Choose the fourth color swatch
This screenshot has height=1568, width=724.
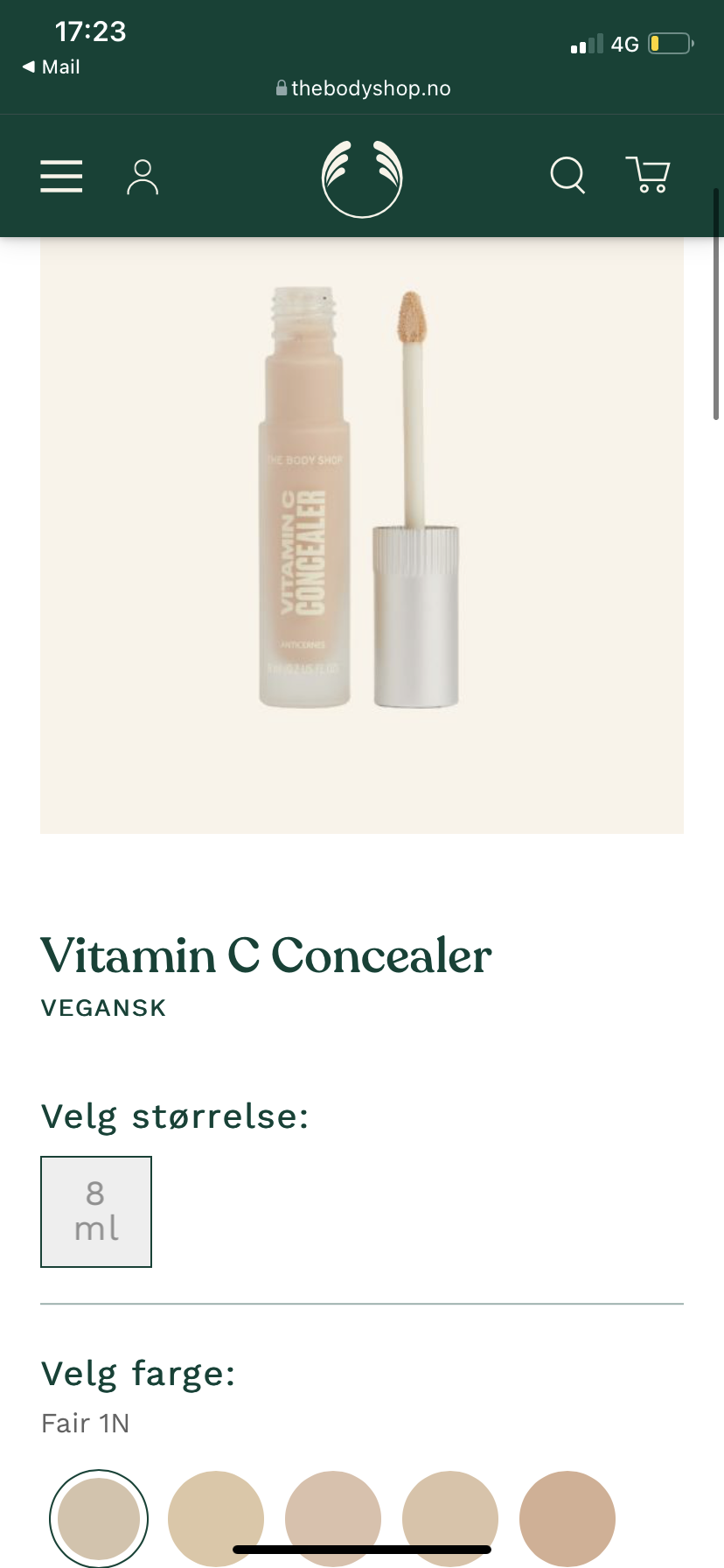pyautogui.click(x=450, y=1519)
